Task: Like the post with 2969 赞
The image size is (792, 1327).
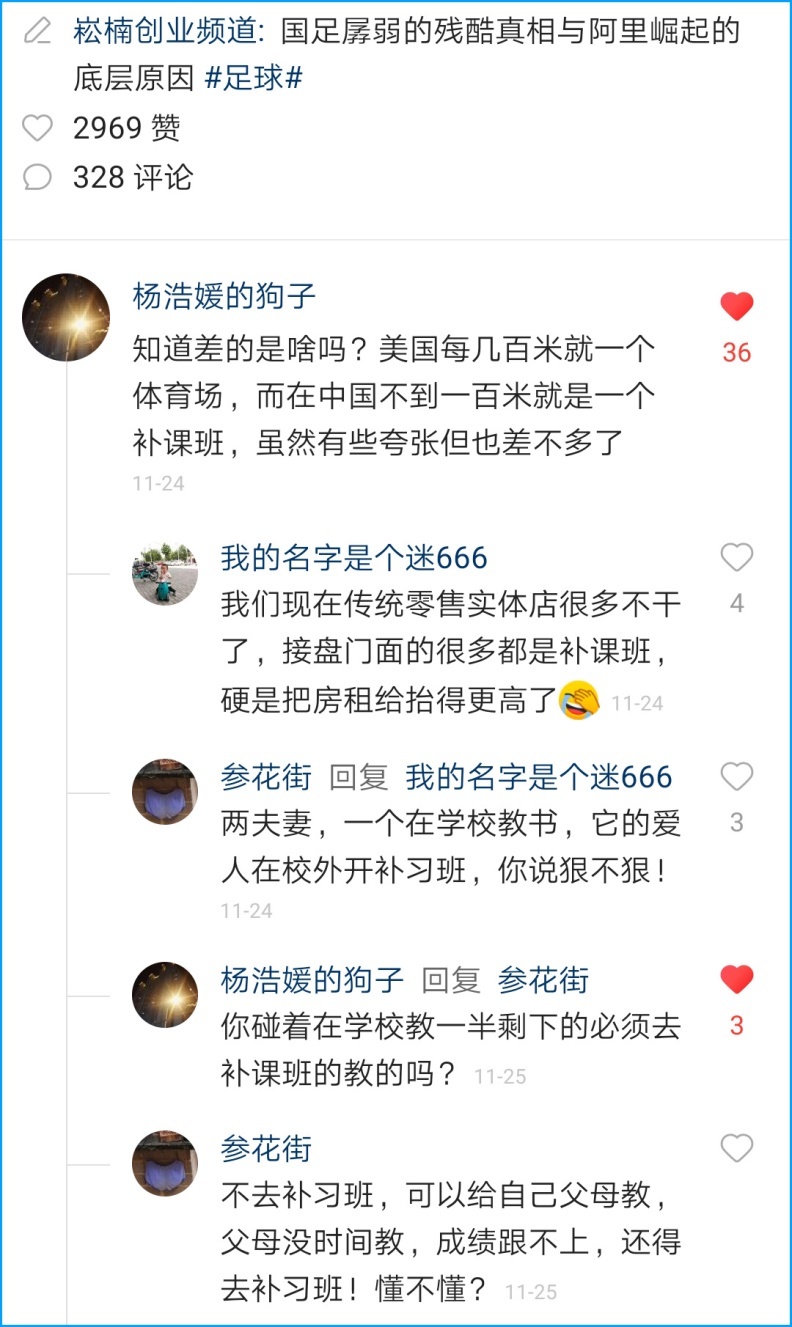Action: click(x=37, y=128)
